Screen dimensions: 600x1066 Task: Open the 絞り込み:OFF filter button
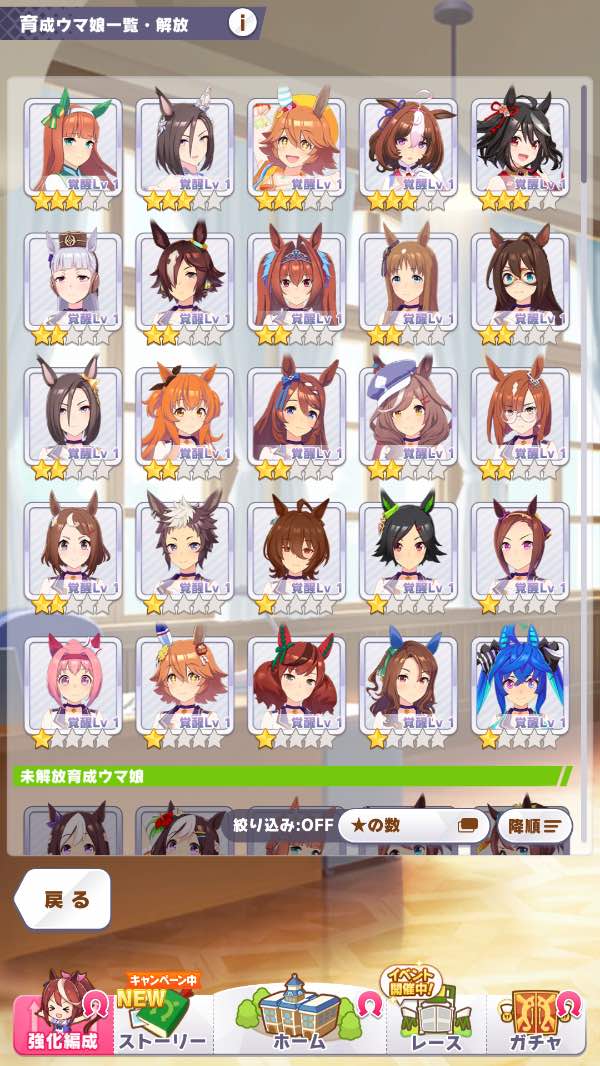point(285,826)
